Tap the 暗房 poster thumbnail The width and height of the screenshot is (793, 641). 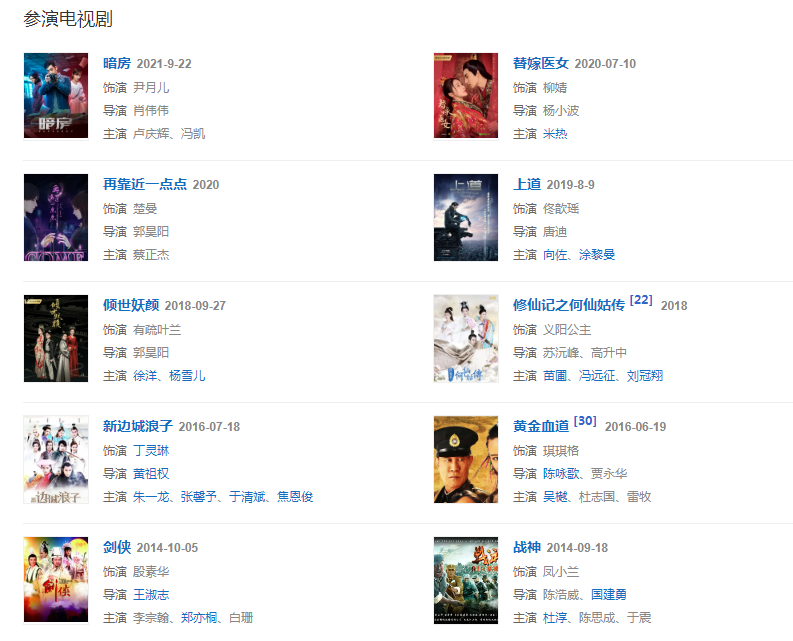pyautogui.click(x=56, y=96)
